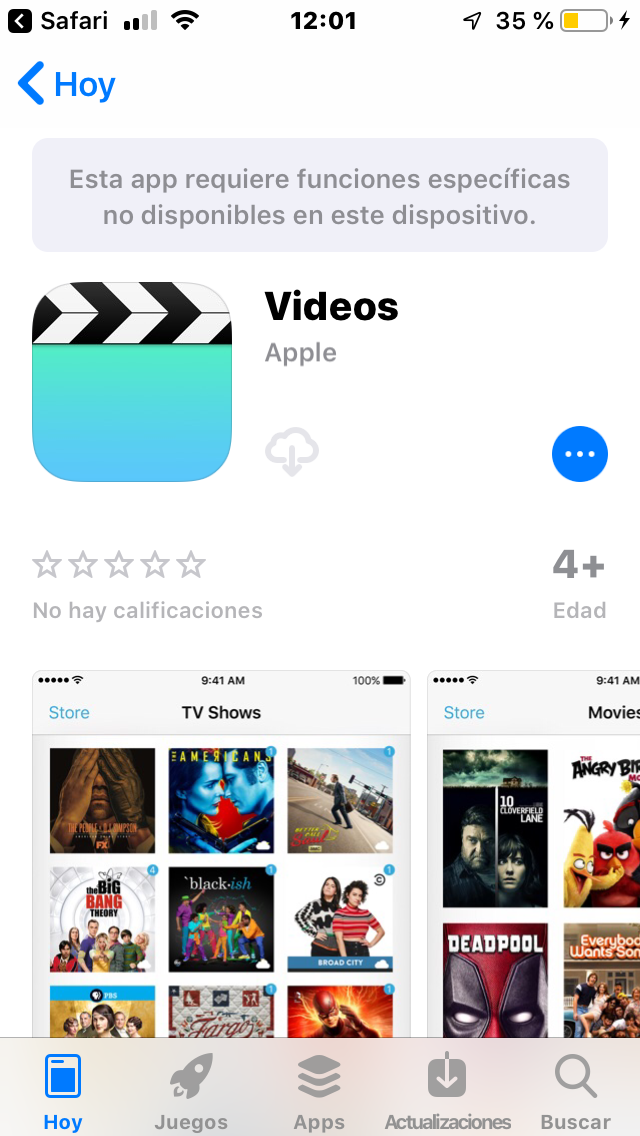Switch to the Hoy tab
This screenshot has width=640, height=1136.
coord(63,1090)
